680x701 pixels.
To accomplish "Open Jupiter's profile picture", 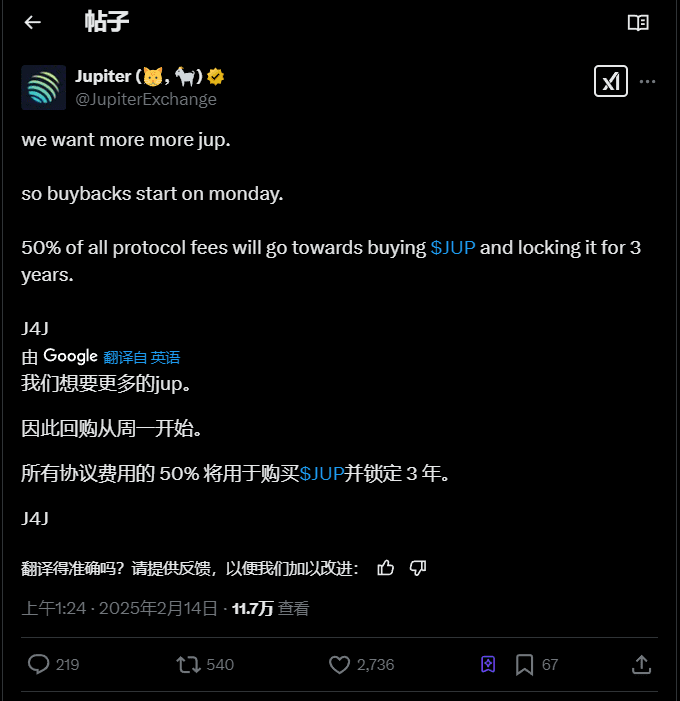I will coord(43,87).
